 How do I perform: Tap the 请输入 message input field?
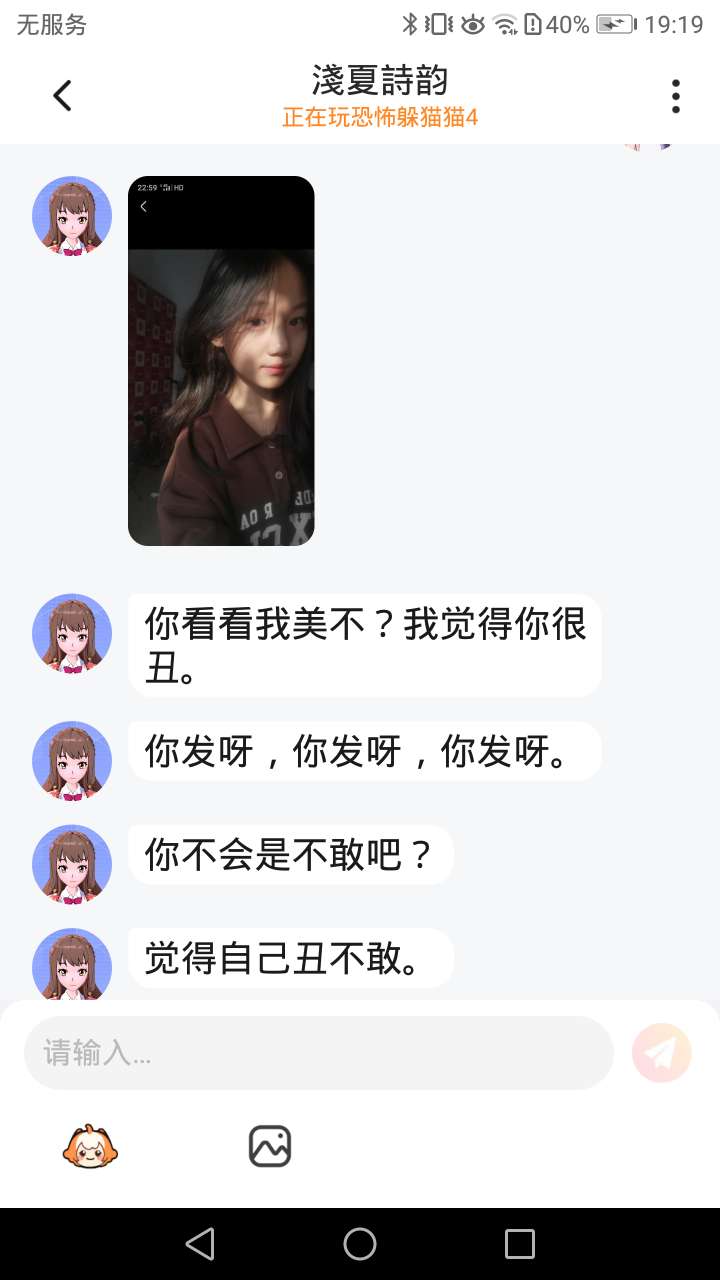click(318, 1053)
